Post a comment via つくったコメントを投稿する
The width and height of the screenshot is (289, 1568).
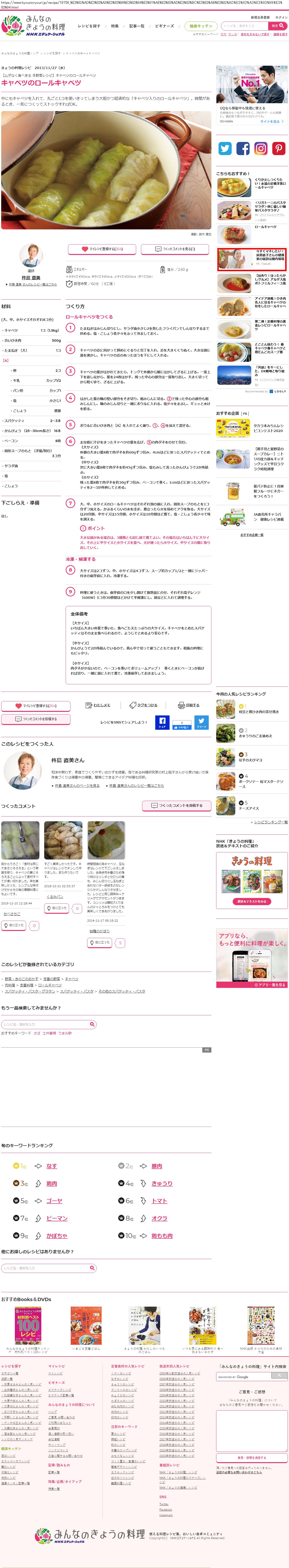coord(177,805)
